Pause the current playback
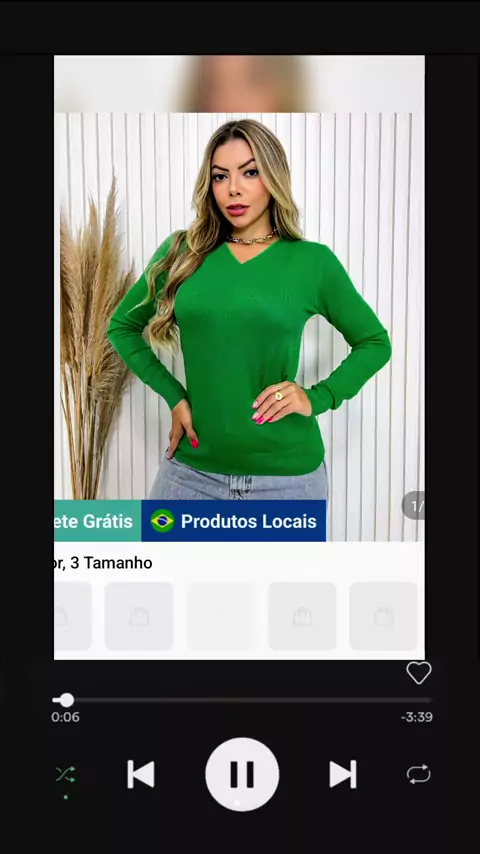 click(x=242, y=774)
